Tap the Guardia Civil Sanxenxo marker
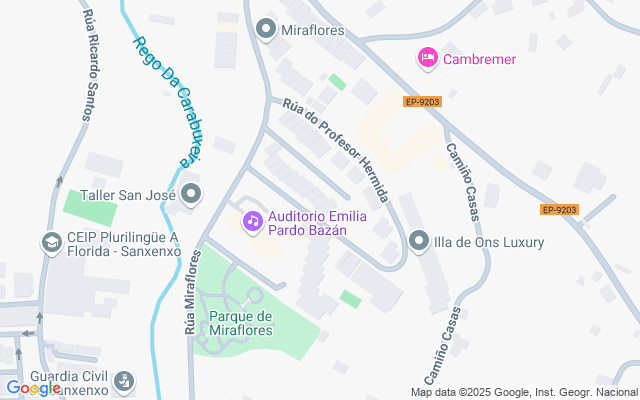The height and width of the screenshot is (400, 640). 124,380
